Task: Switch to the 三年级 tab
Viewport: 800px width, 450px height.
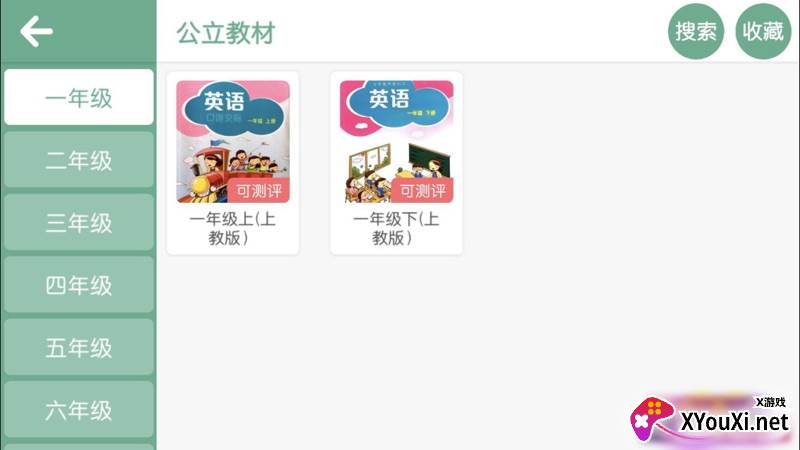Action: coord(79,223)
